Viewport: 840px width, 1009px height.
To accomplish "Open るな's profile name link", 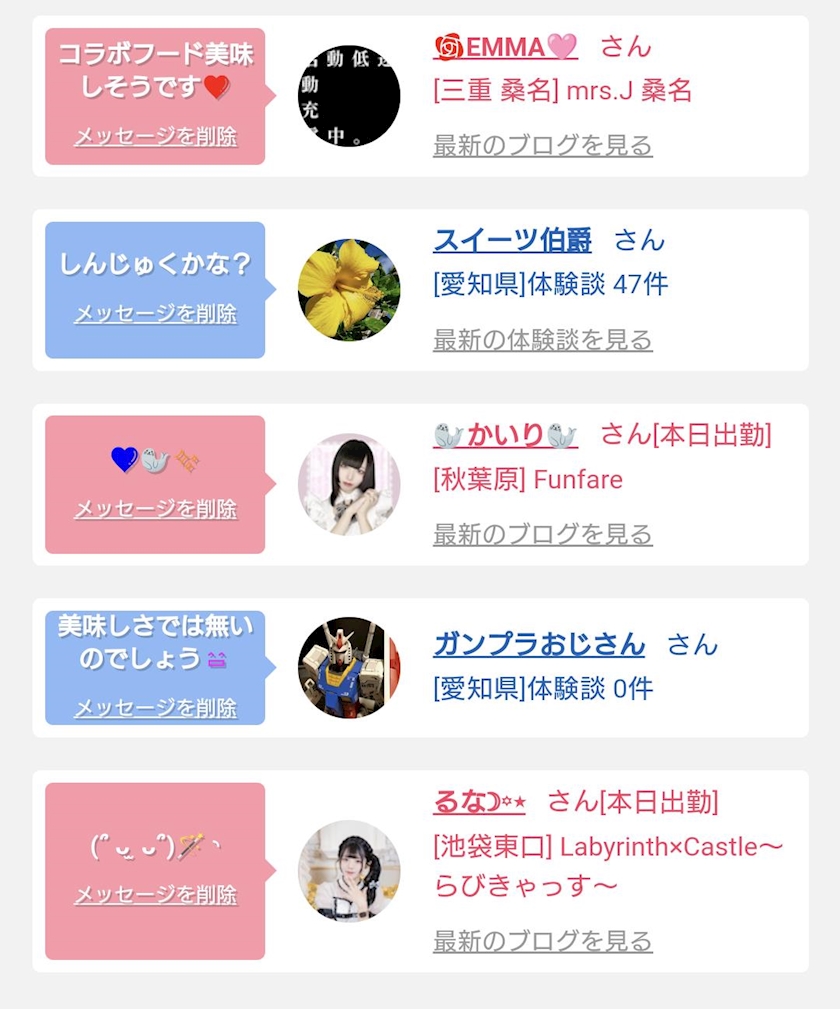I will coord(480,802).
